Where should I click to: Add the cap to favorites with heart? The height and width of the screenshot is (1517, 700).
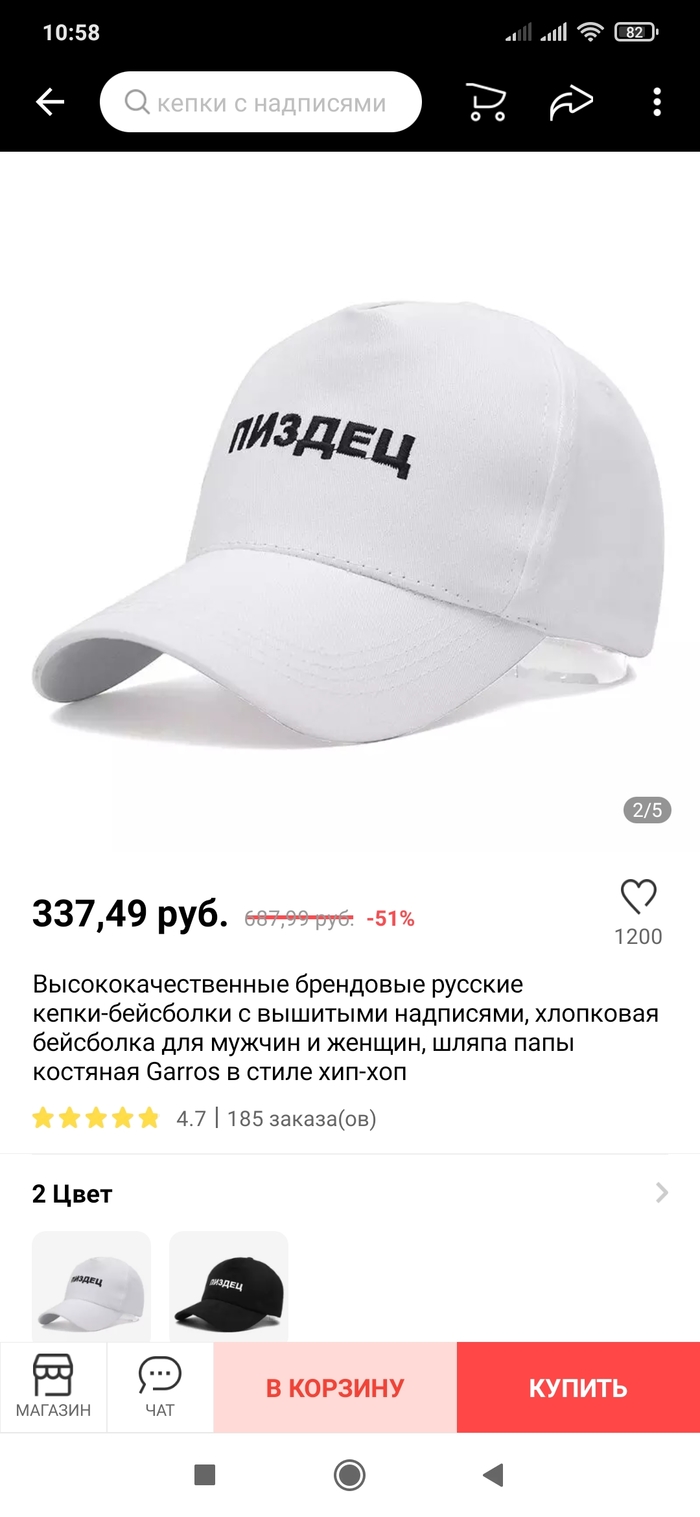point(638,897)
